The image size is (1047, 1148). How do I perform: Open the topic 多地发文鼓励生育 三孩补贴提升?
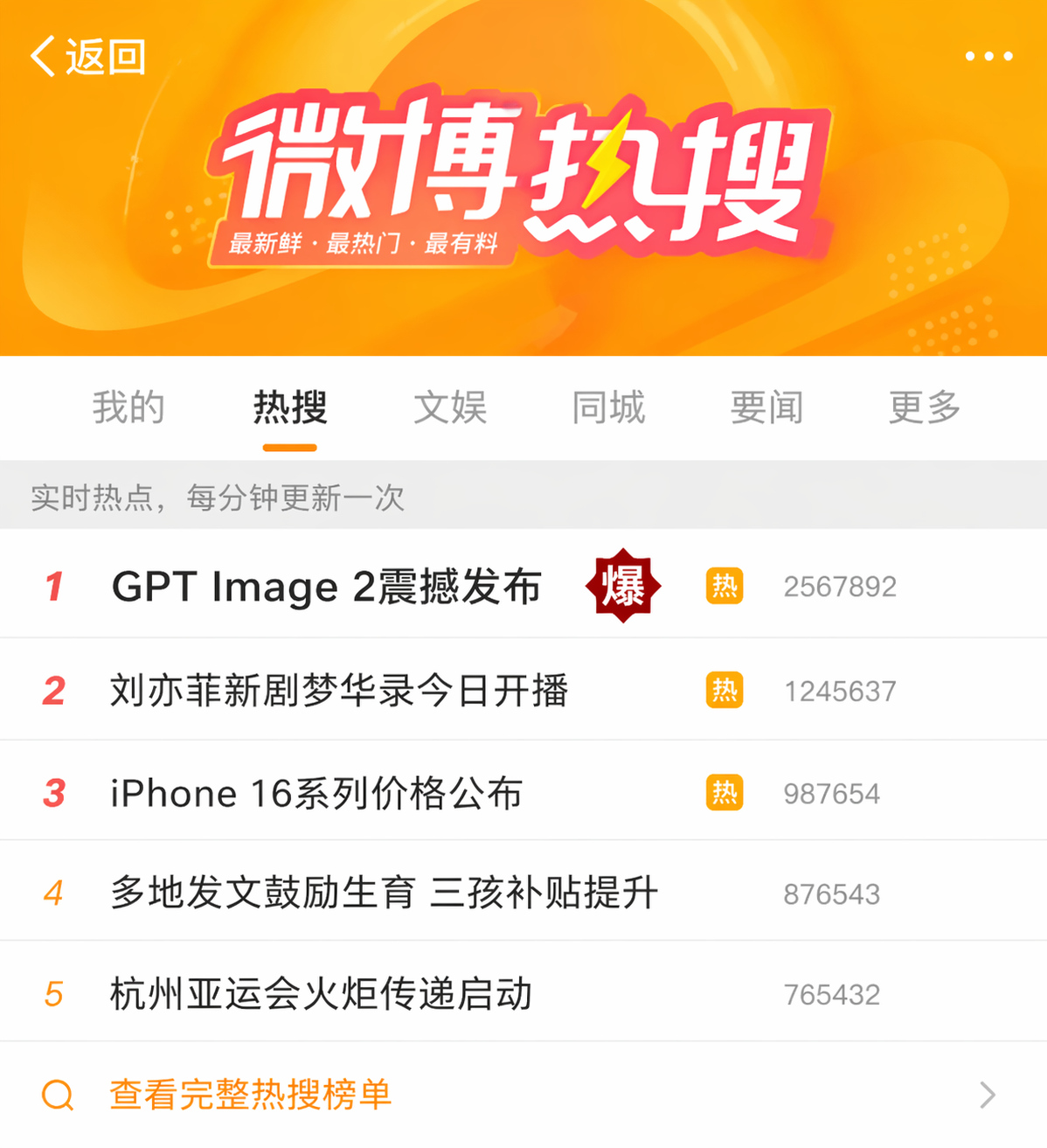523,893
